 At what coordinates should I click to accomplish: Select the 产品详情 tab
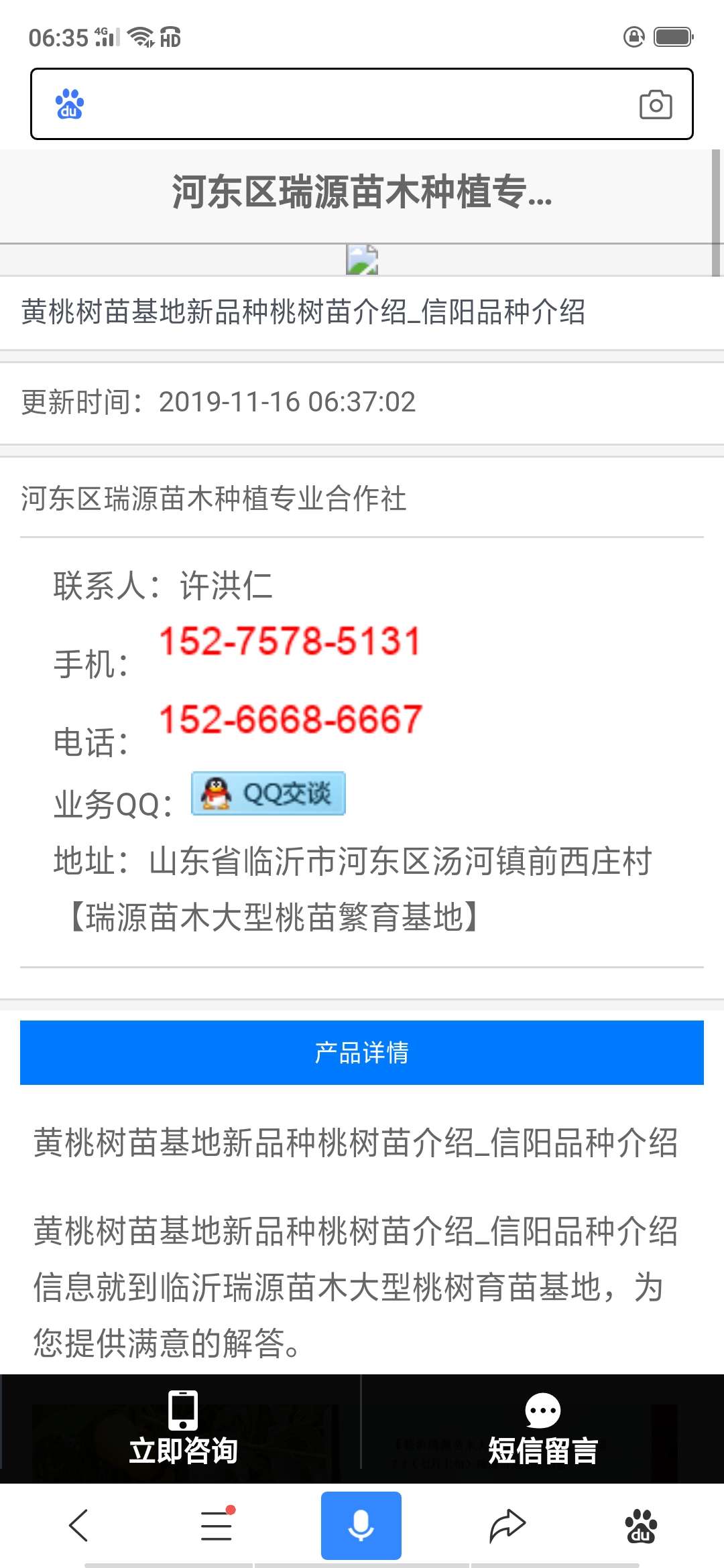[362, 1052]
